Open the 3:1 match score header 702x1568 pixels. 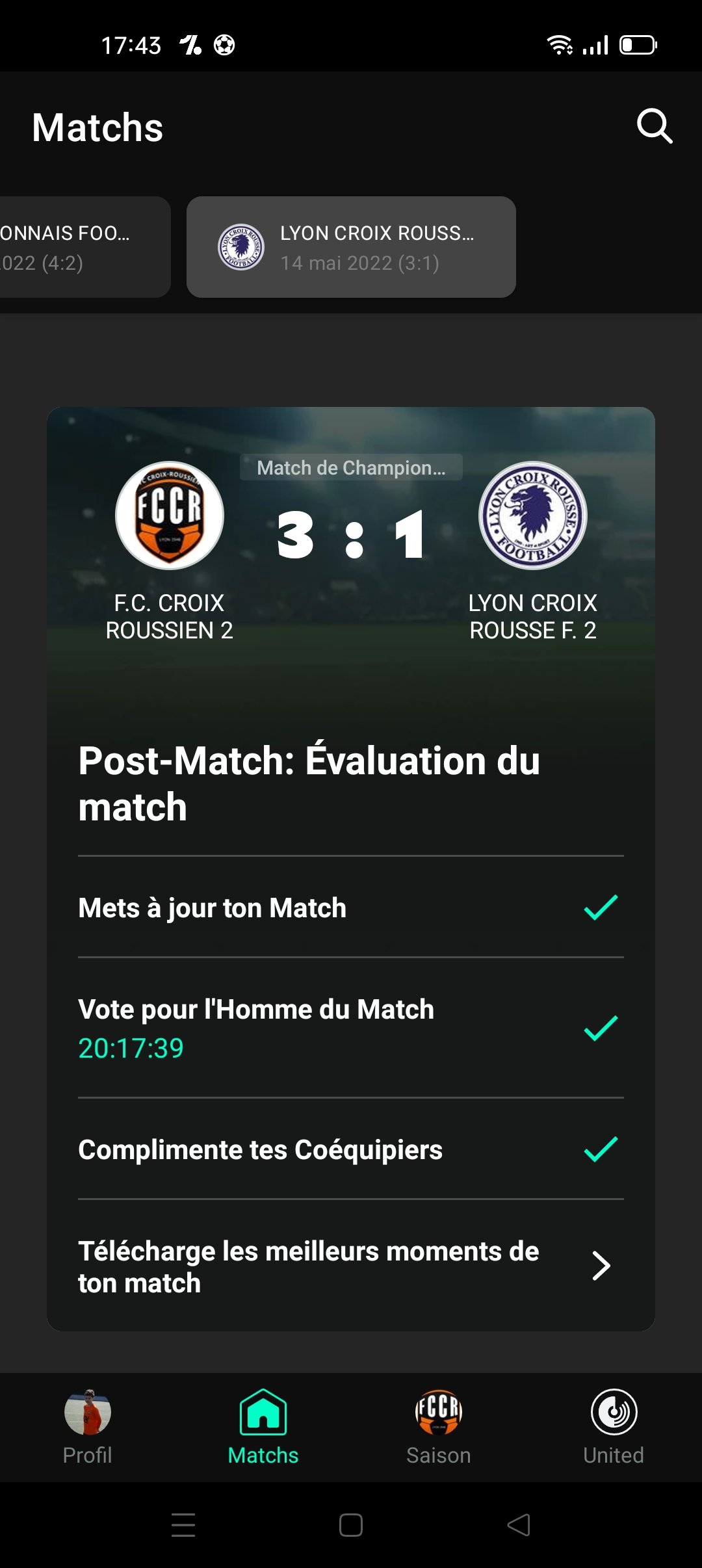pos(351,534)
